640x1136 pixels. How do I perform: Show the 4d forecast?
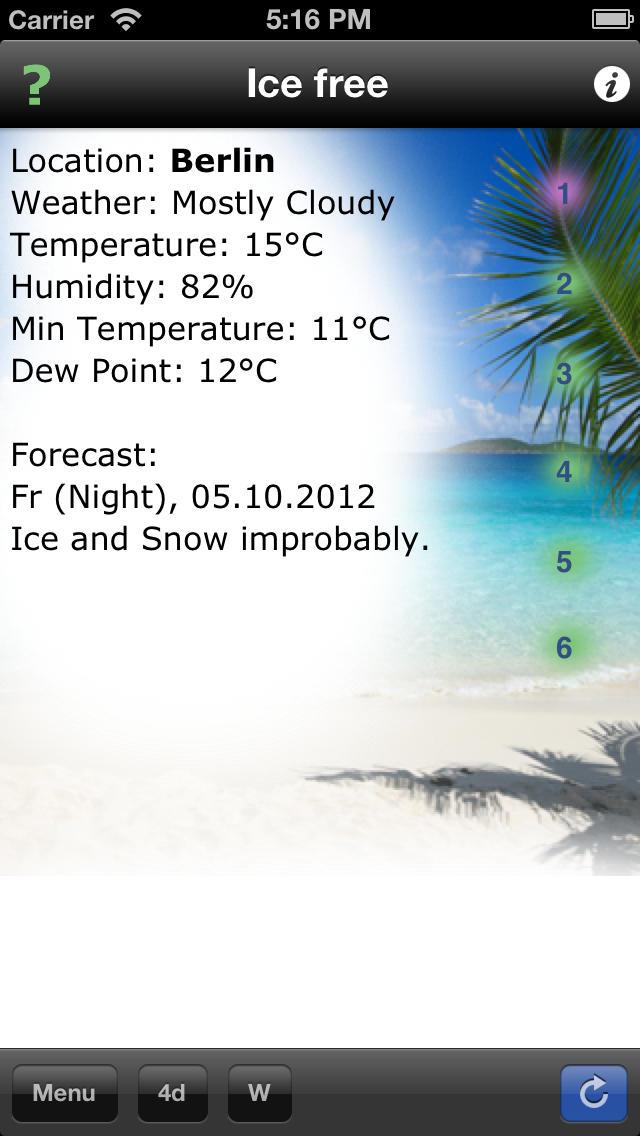coord(171,1093)
